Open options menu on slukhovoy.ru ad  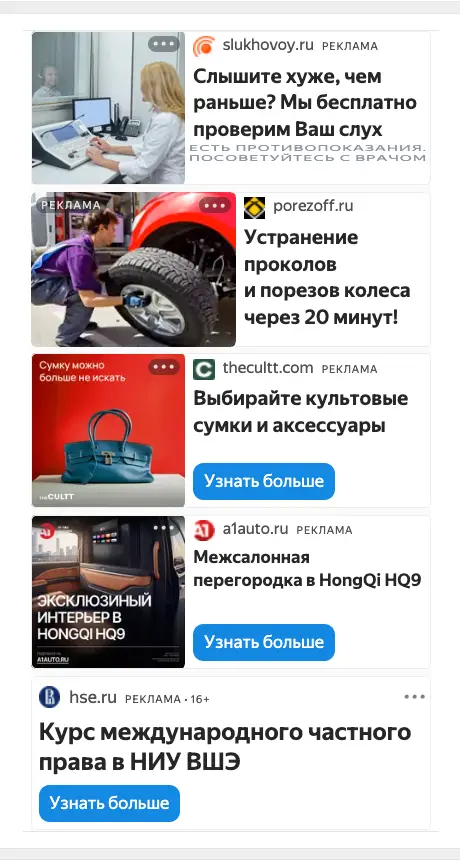[163, 44]
